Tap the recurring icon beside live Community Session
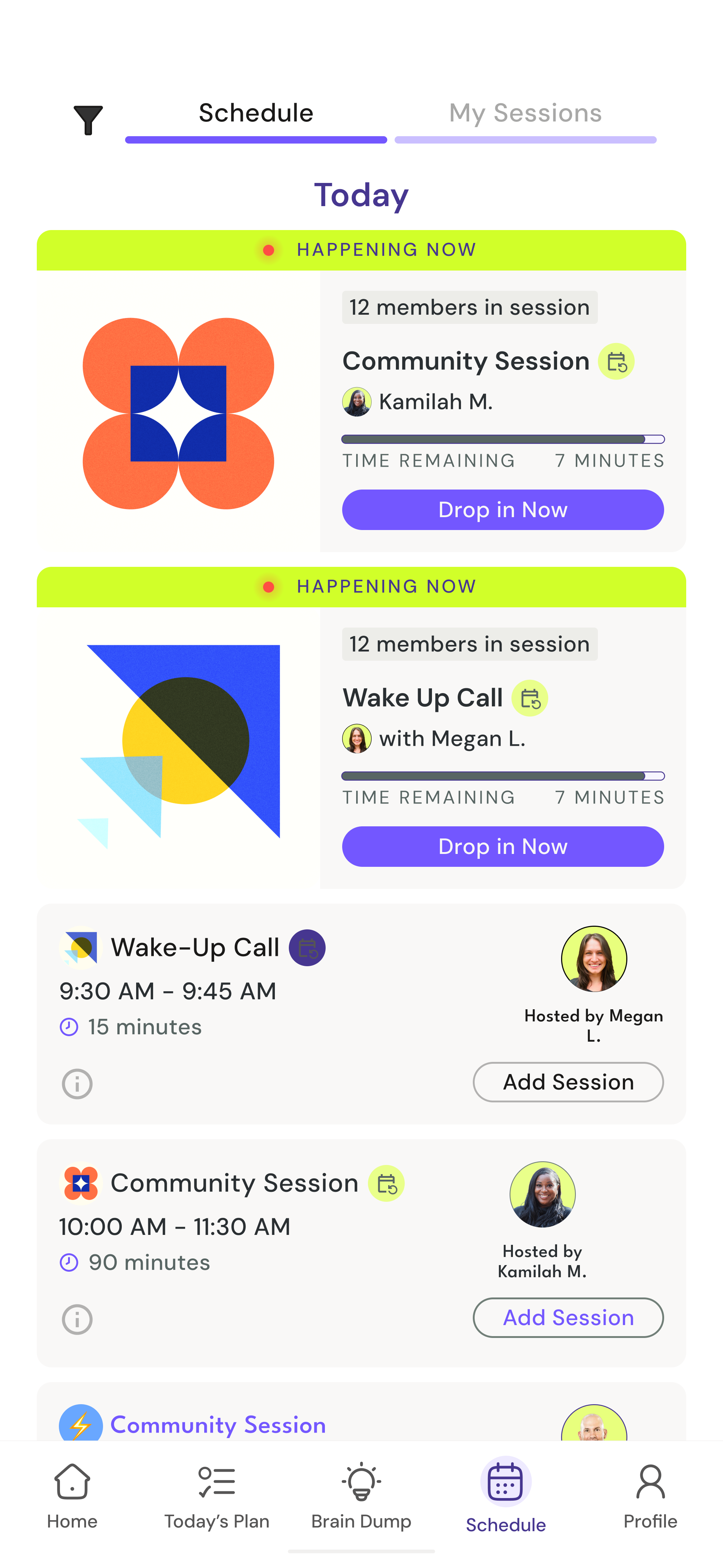The width and height of the screenshot is (723, 1568). point(616,361)
